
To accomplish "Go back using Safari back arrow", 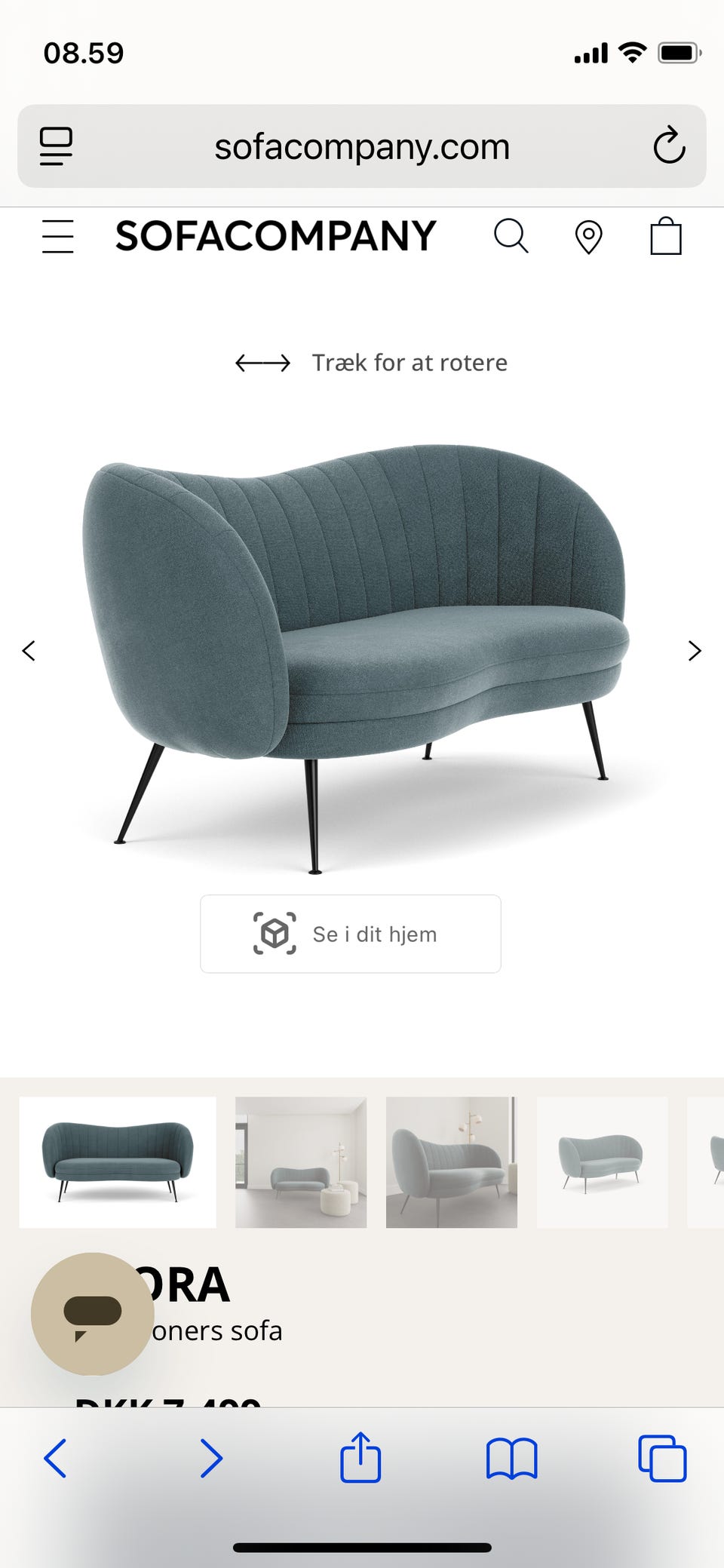I will [57, 1459].
